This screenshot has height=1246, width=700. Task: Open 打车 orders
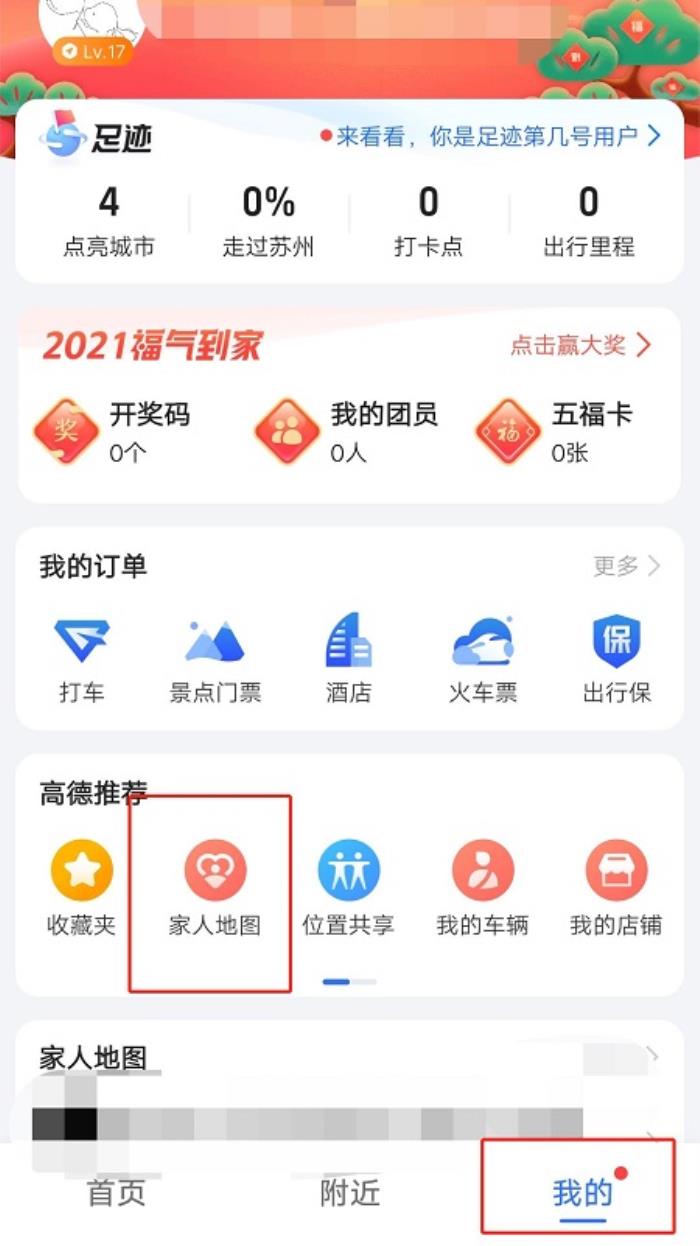tap(81, 658)
